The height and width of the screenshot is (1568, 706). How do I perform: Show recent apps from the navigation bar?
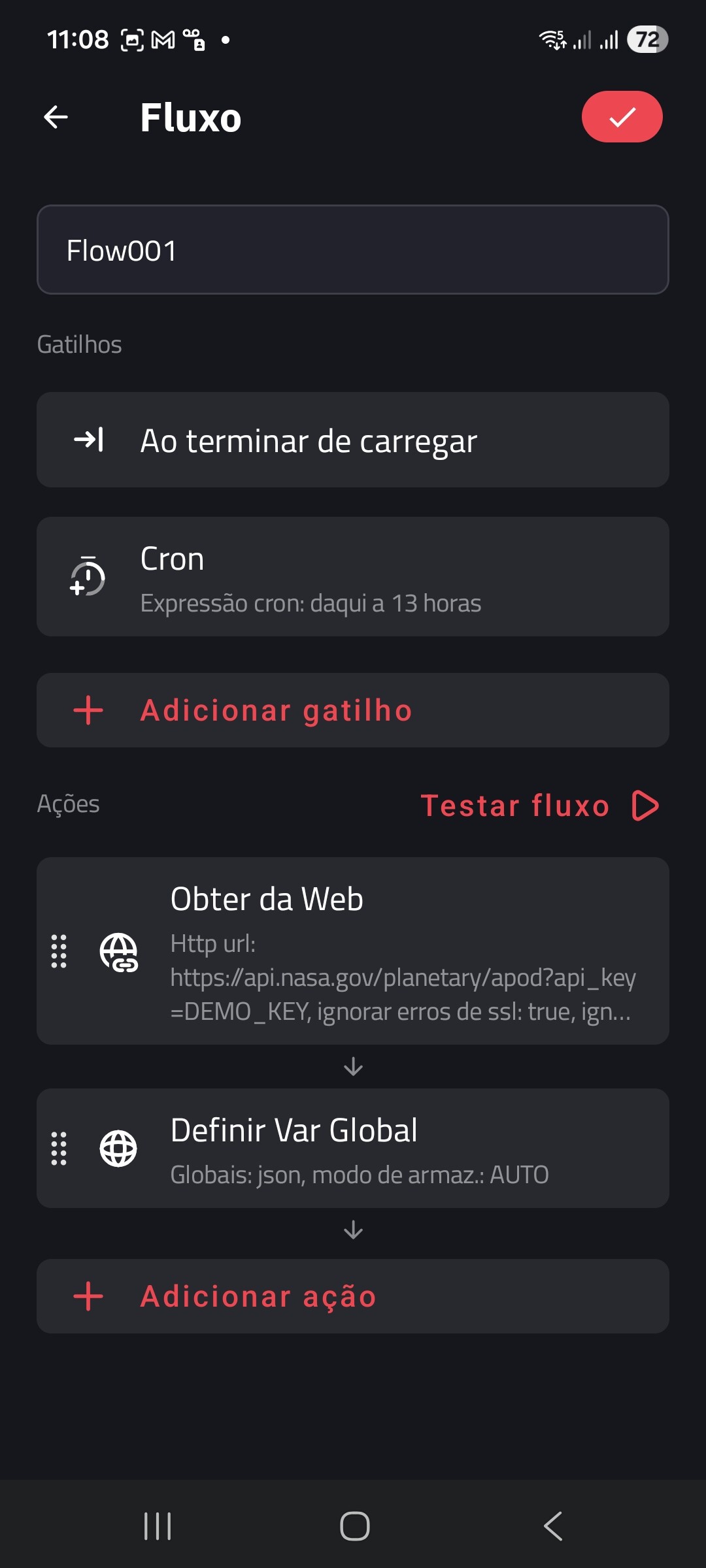[x=158, y=1526]
